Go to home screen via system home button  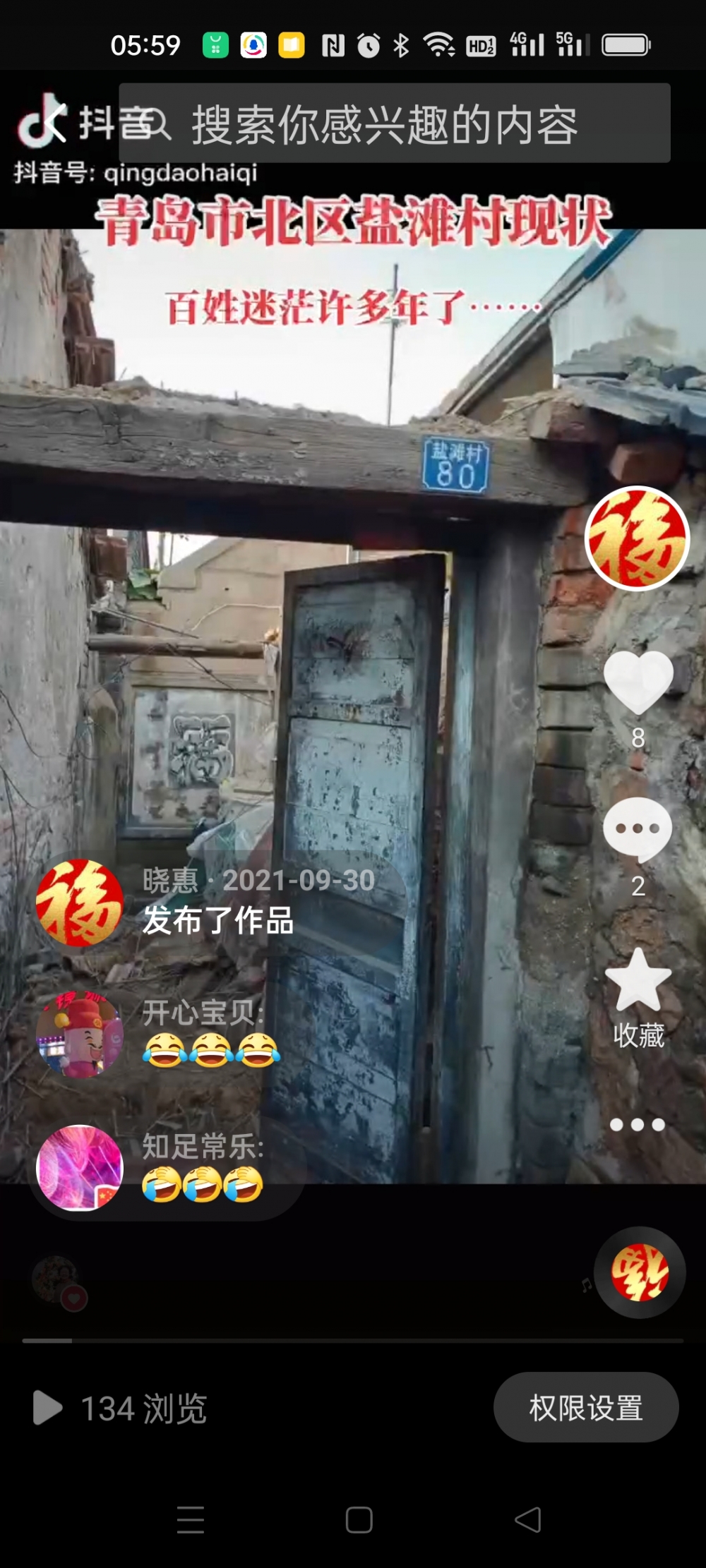pyautogui.click(x=359, y=1519)
